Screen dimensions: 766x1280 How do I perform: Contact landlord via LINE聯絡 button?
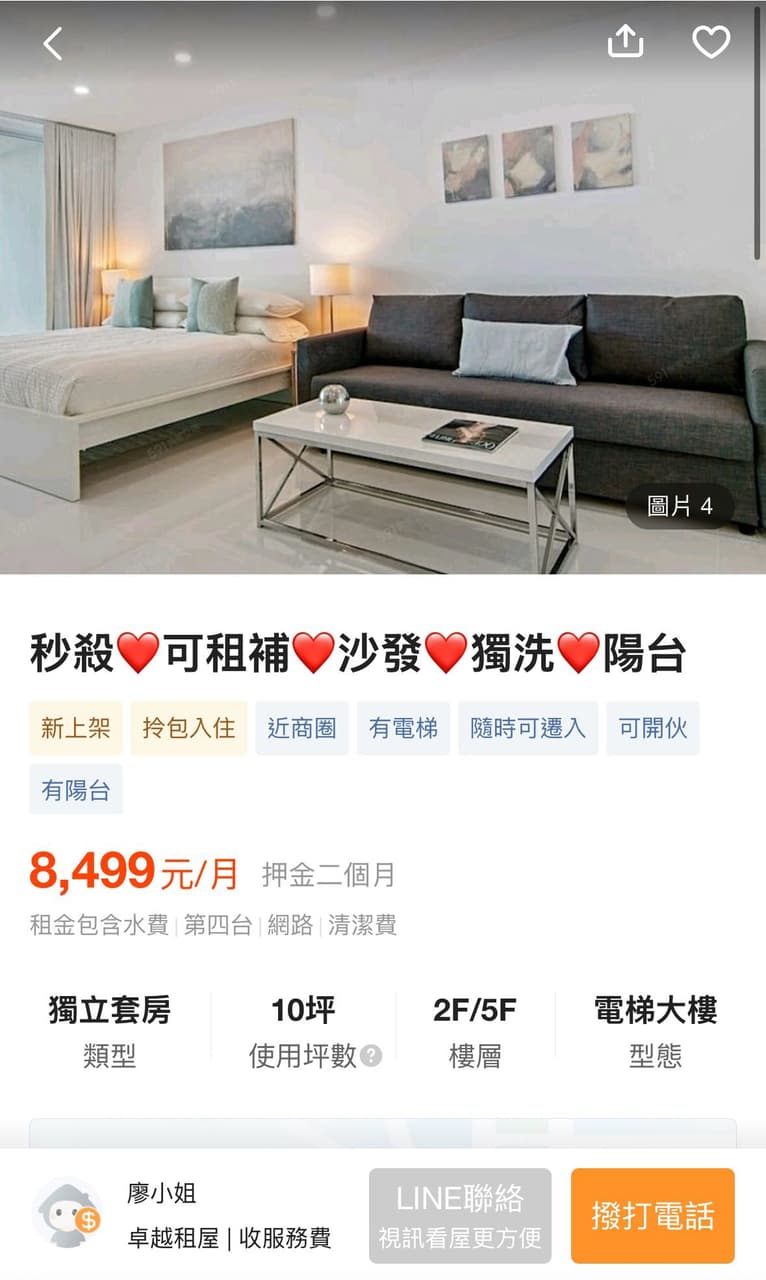click(x=460, y=1215)
